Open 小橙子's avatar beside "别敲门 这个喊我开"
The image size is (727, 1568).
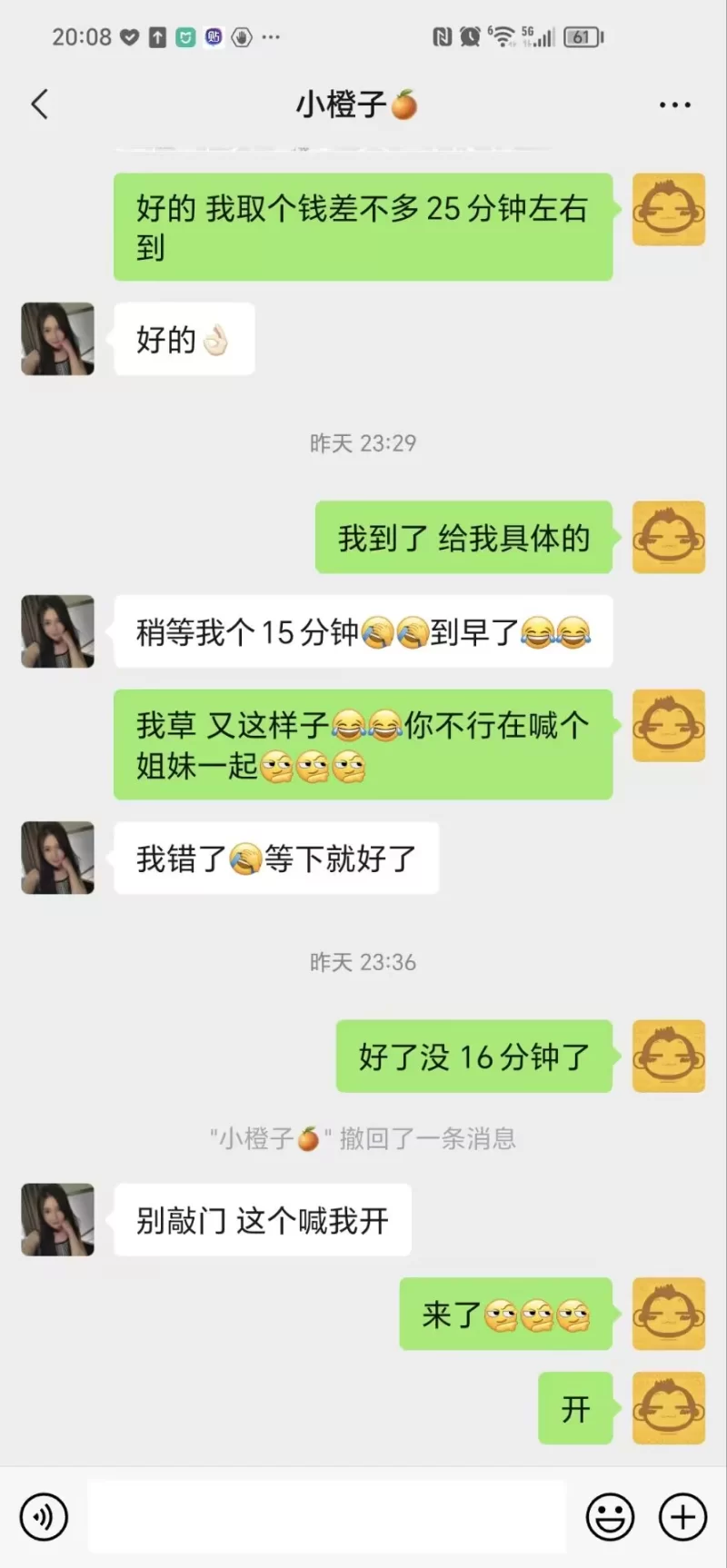(58, 1219)
